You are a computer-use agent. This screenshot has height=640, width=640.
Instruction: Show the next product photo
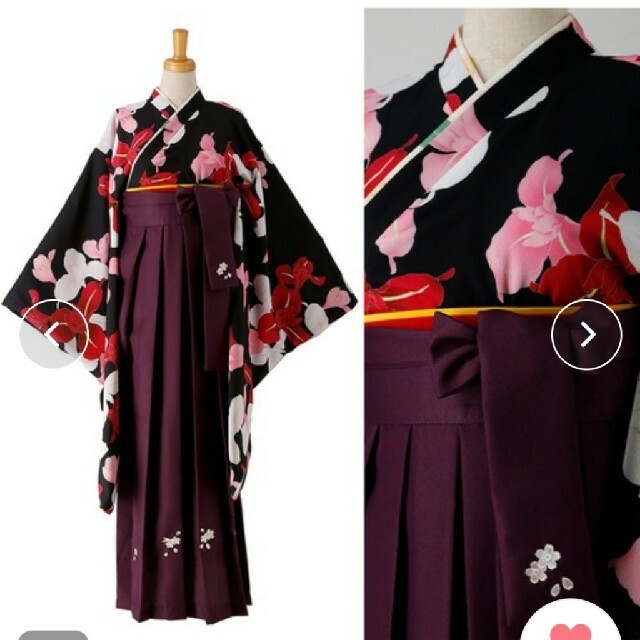586,334
